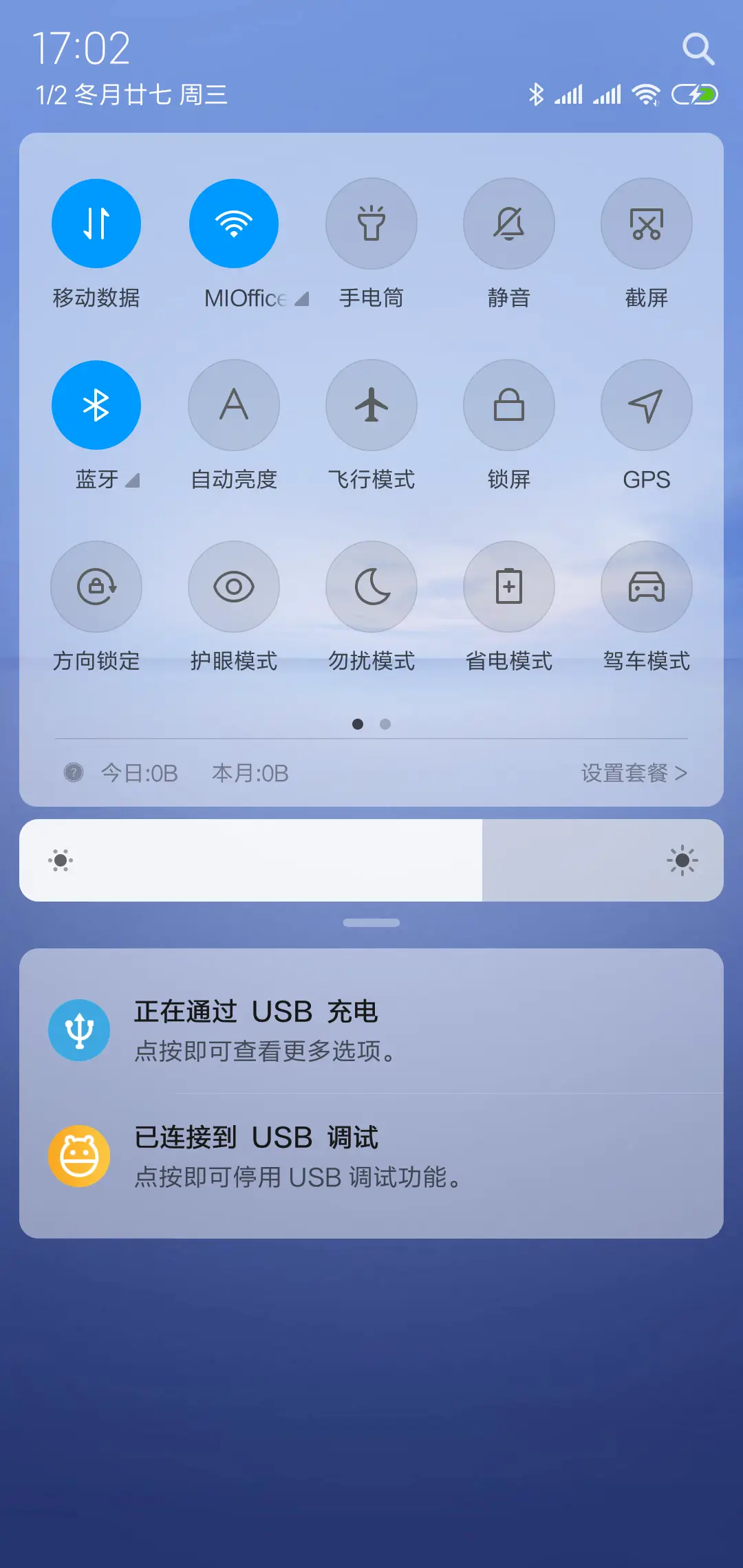743x1568 pixels.
Task: Toggle mobile data 移动数据 off
Action: tap(96, 223)
